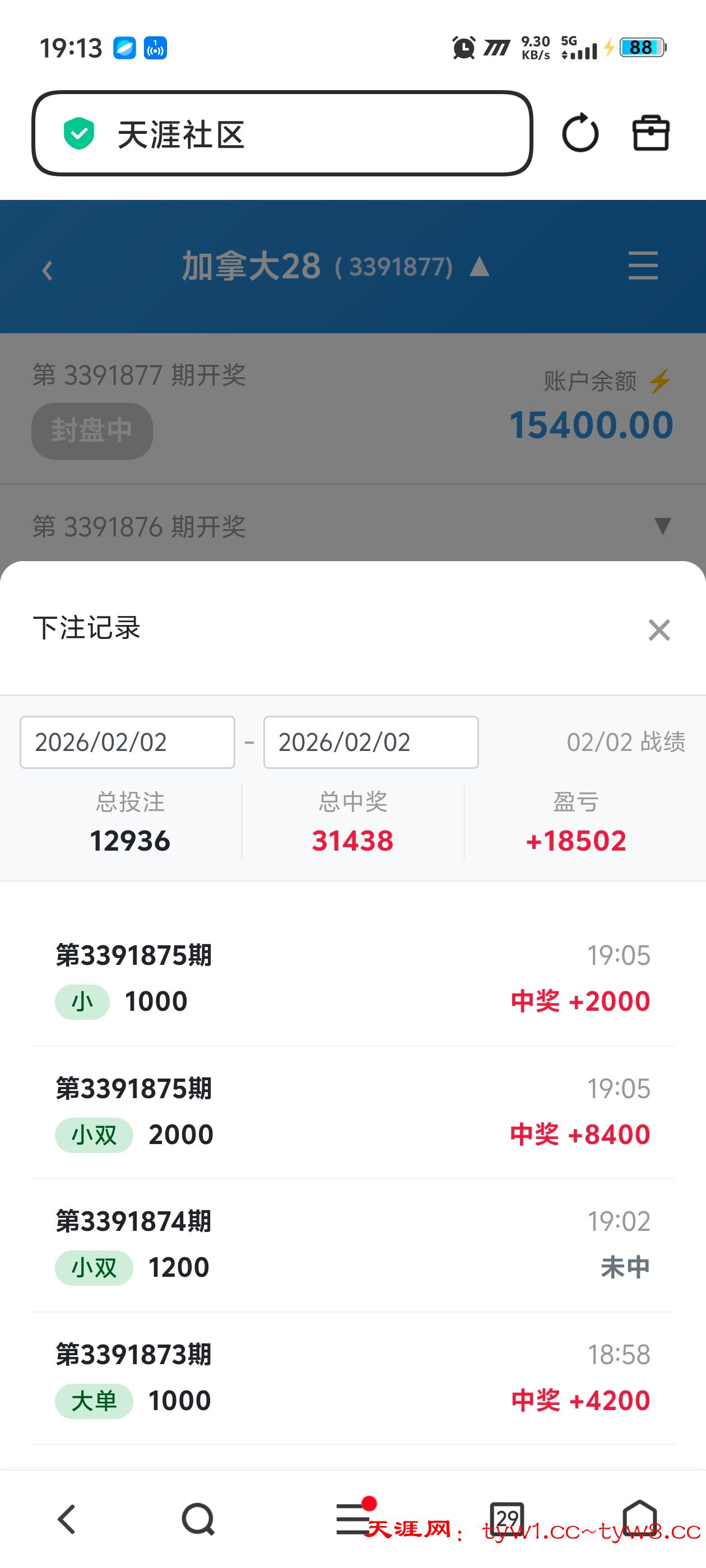Reload the page with the refresh icon
The height and width of the screenshot is (1568, 706).
[x=580, y=133]
